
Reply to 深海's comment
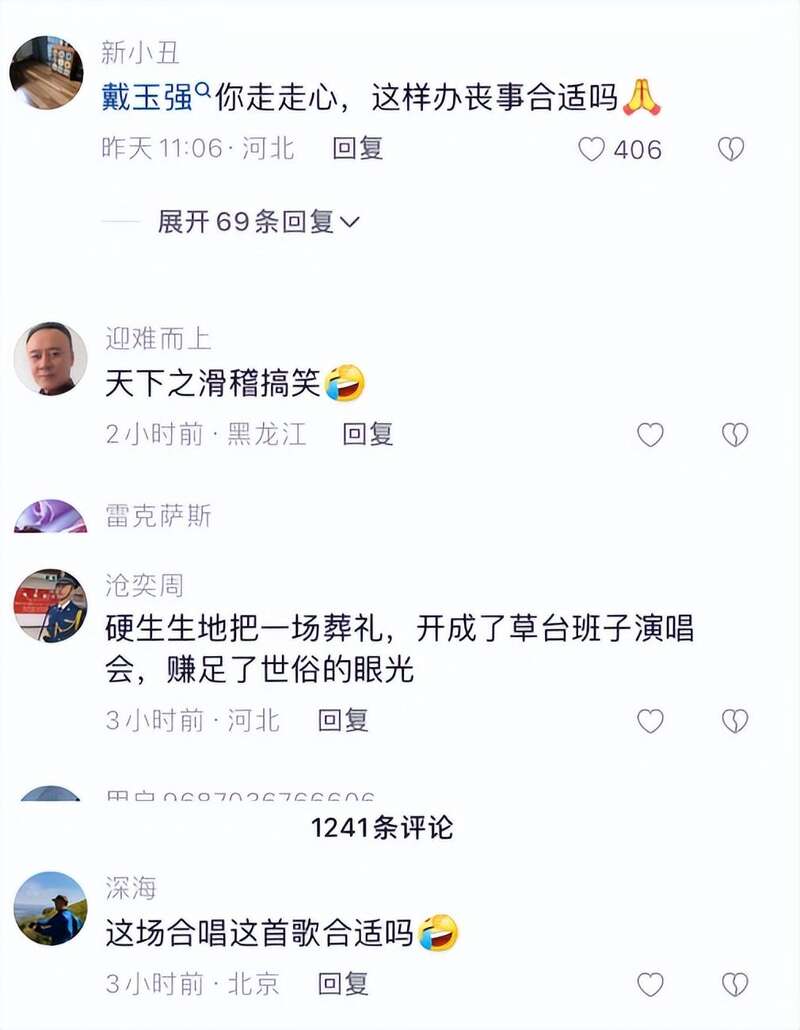pyautogui.click(x=343, y=984)
